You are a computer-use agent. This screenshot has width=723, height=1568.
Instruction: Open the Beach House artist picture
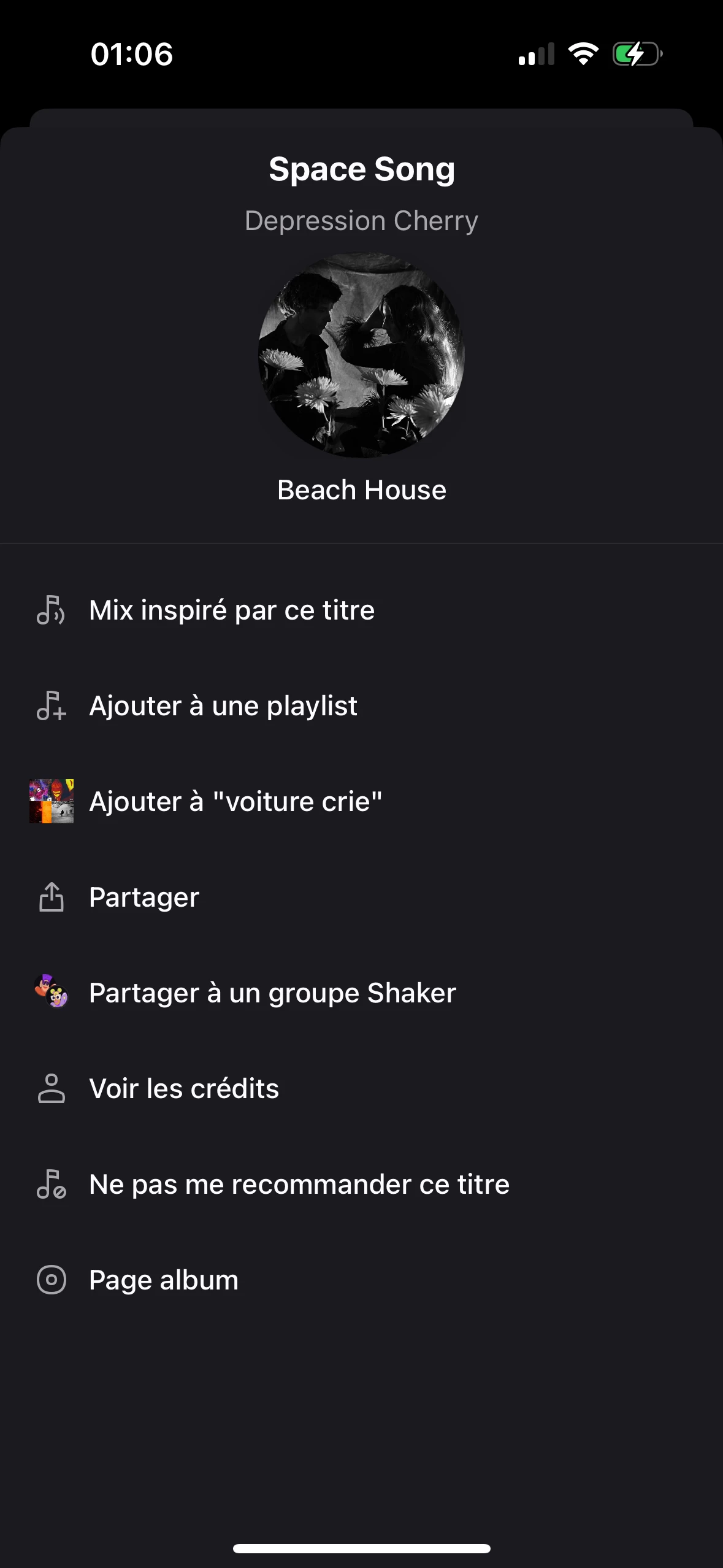pos(361,355)
